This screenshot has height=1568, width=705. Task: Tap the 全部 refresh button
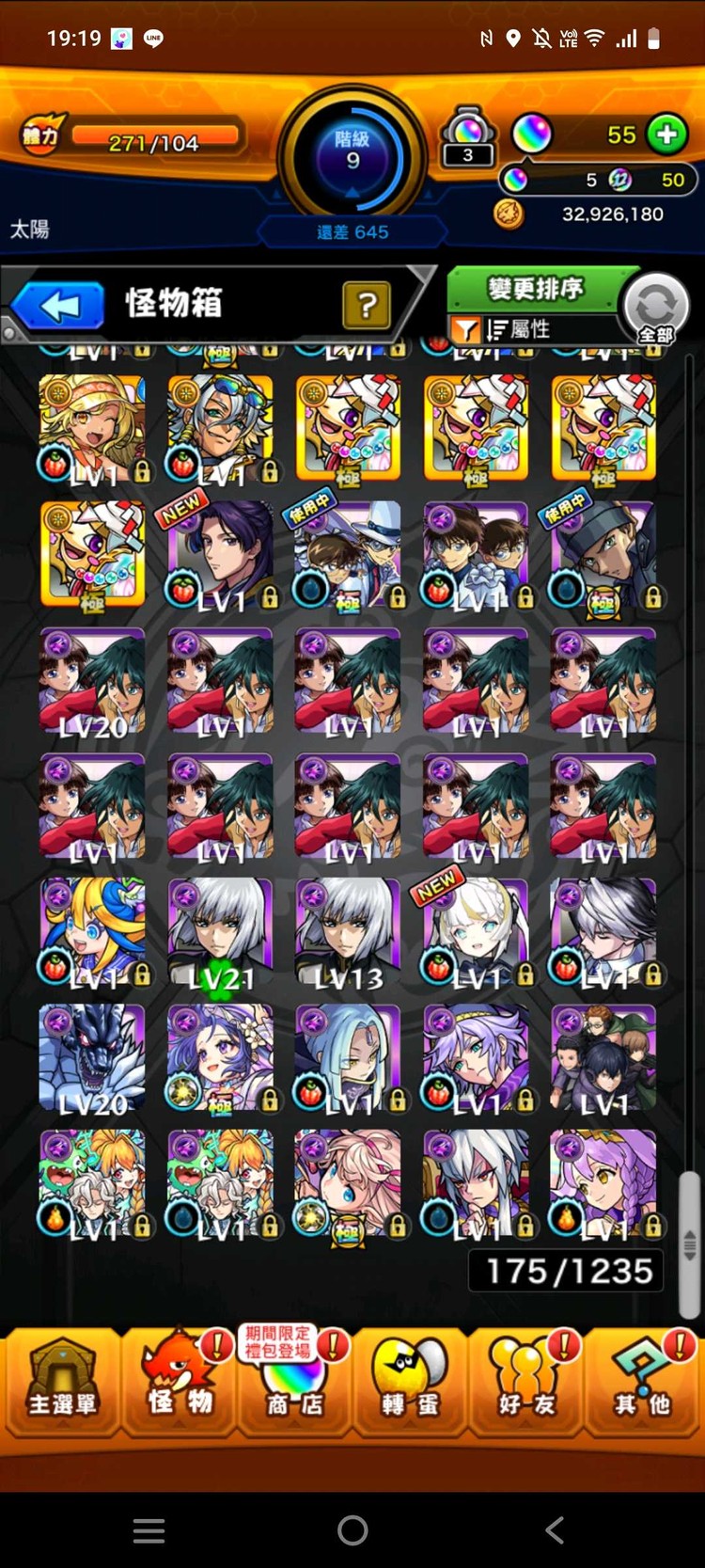point(655,309)
